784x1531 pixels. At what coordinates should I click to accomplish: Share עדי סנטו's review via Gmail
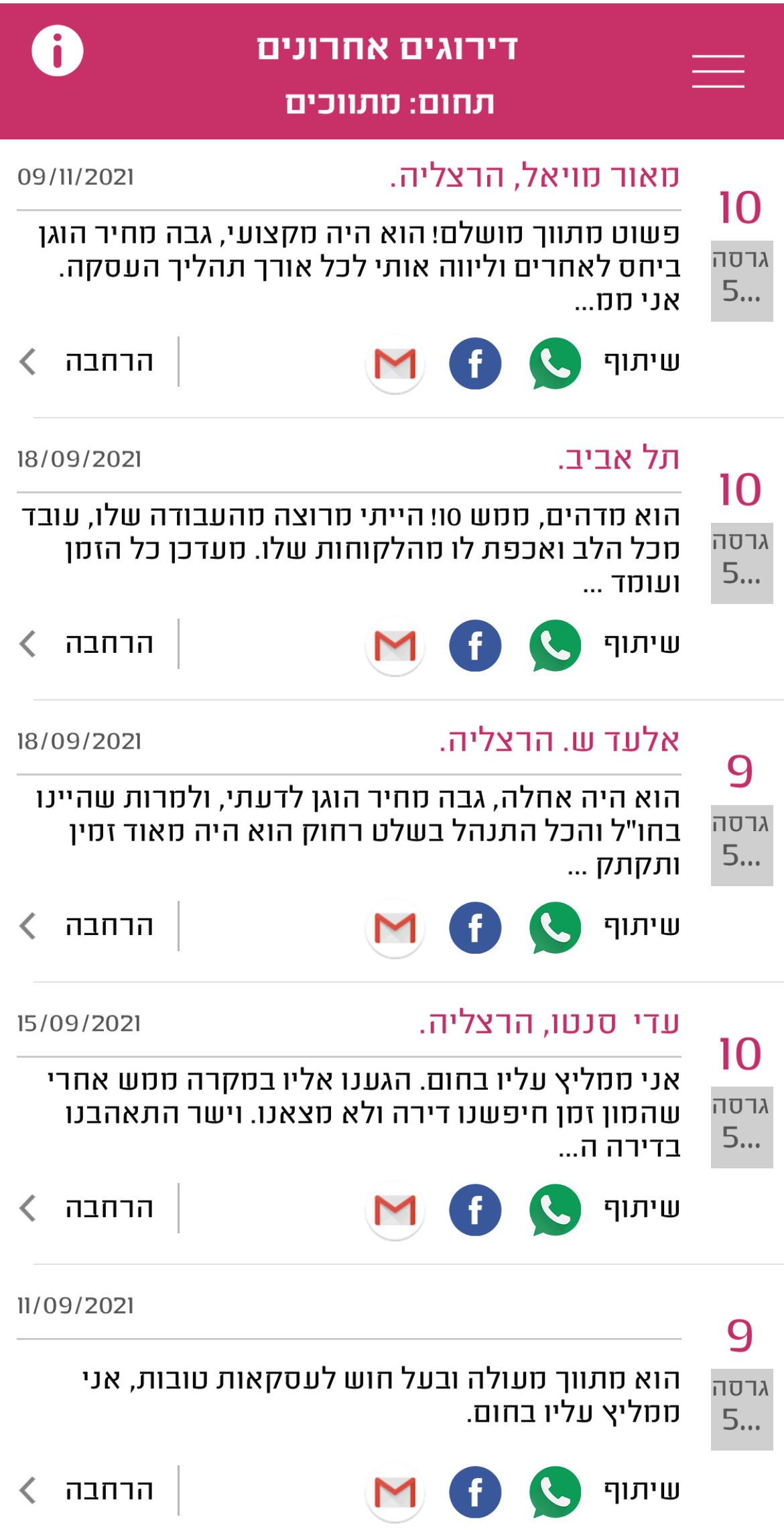[395, 1210]
